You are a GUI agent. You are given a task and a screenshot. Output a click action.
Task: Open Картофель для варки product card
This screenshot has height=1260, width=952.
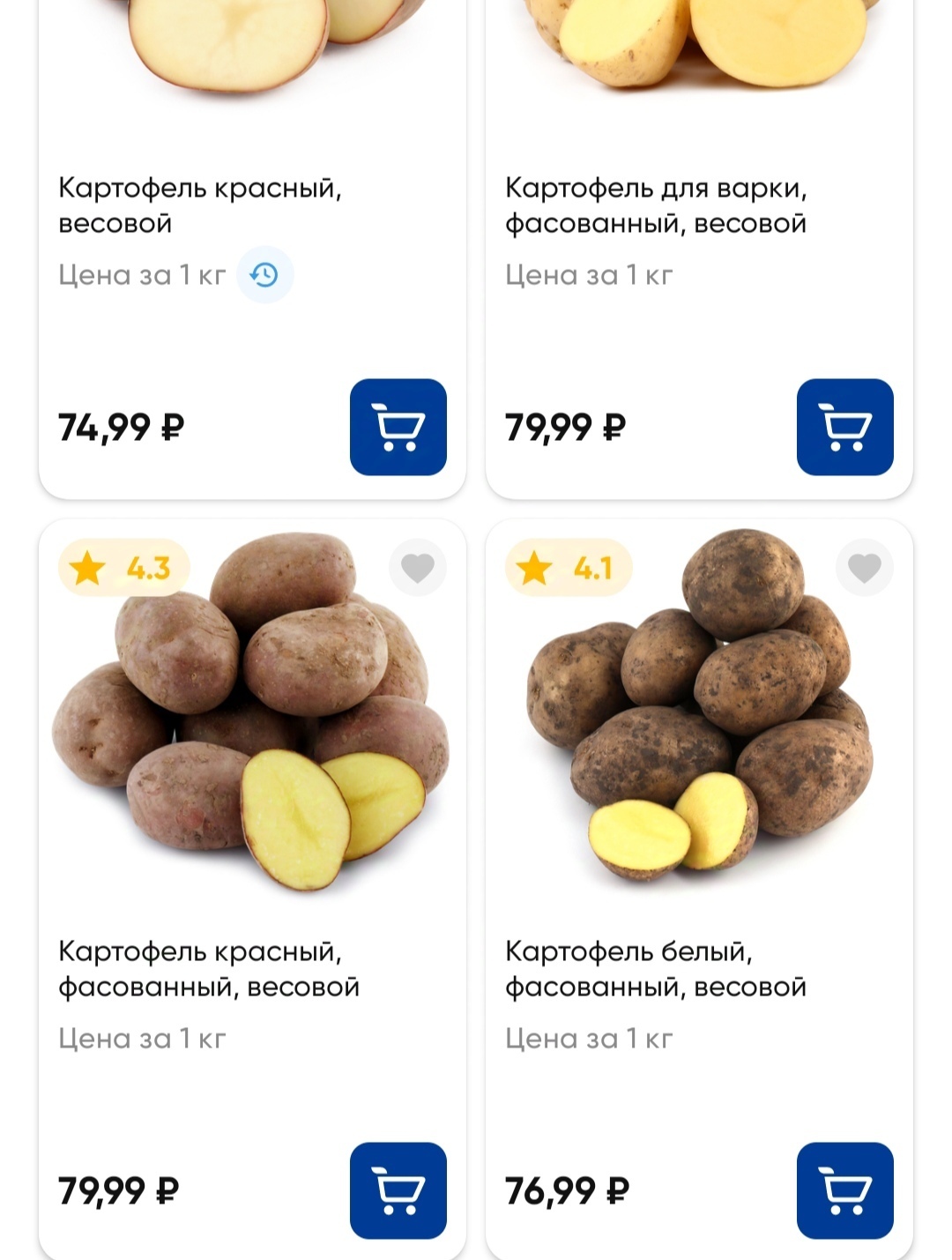pyautogui.click(x=655, y=205)
